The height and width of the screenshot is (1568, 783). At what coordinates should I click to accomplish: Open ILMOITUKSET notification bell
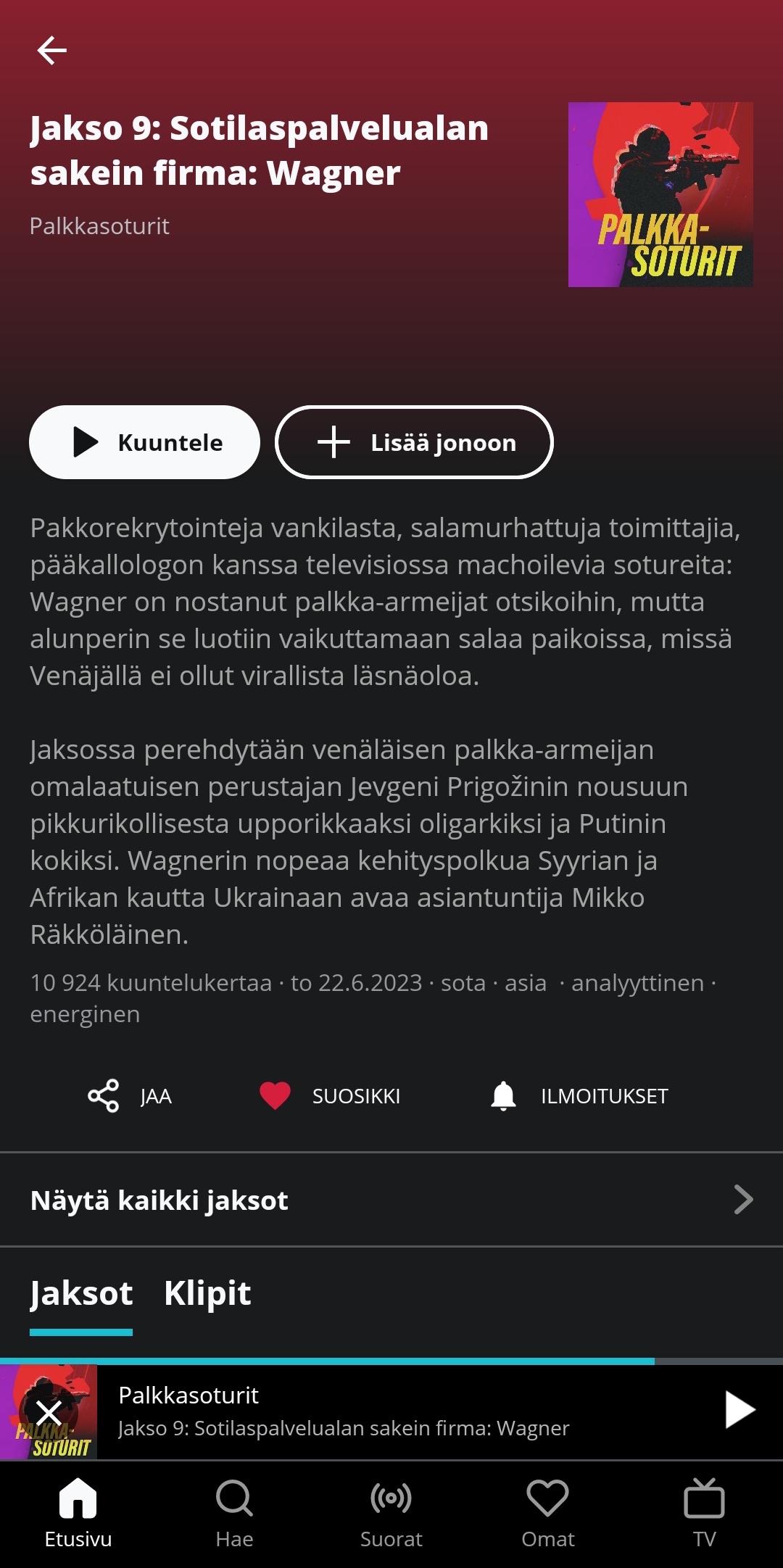(579, 1096)
